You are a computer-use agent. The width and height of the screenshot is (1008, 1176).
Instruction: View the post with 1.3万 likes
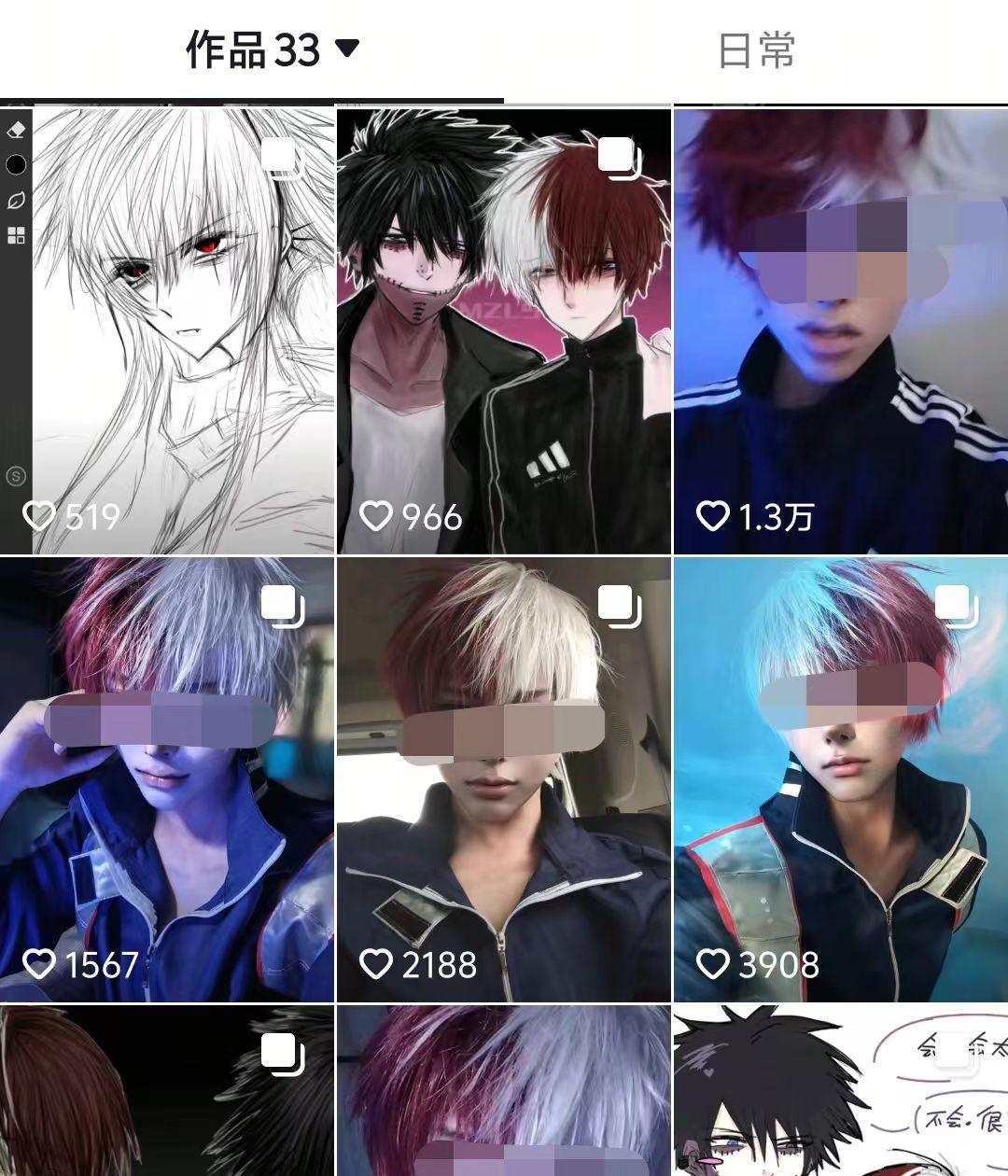(x=840, y=331)
